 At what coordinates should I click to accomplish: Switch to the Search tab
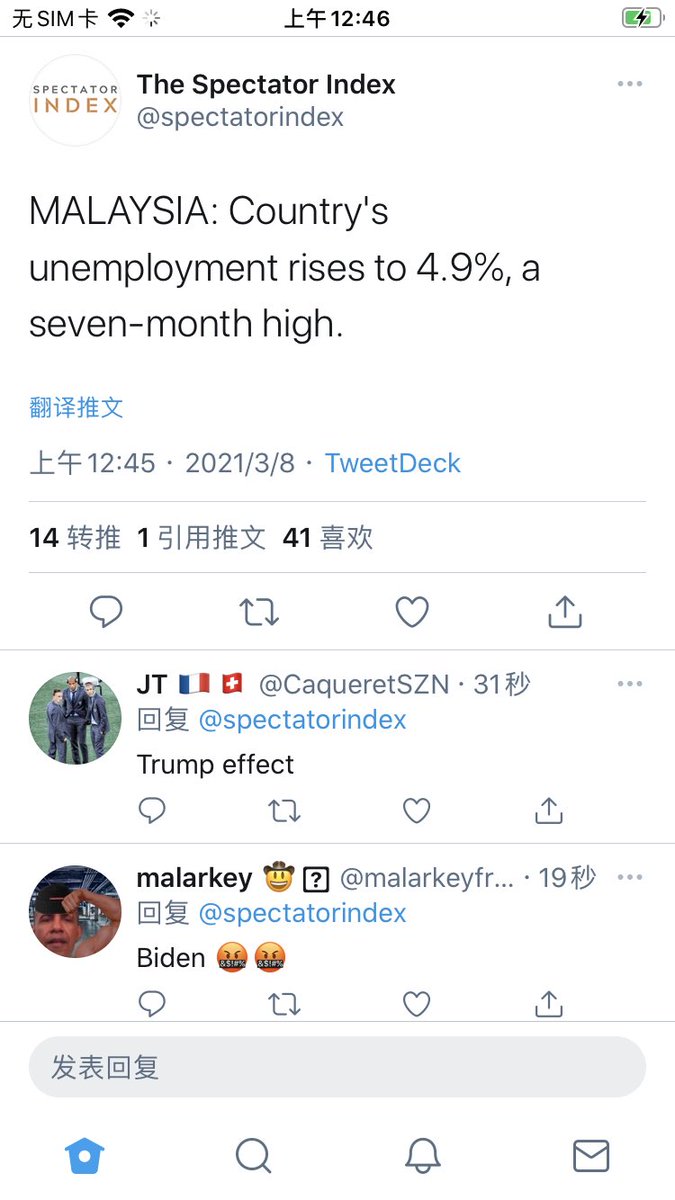tap(253, 1156)
